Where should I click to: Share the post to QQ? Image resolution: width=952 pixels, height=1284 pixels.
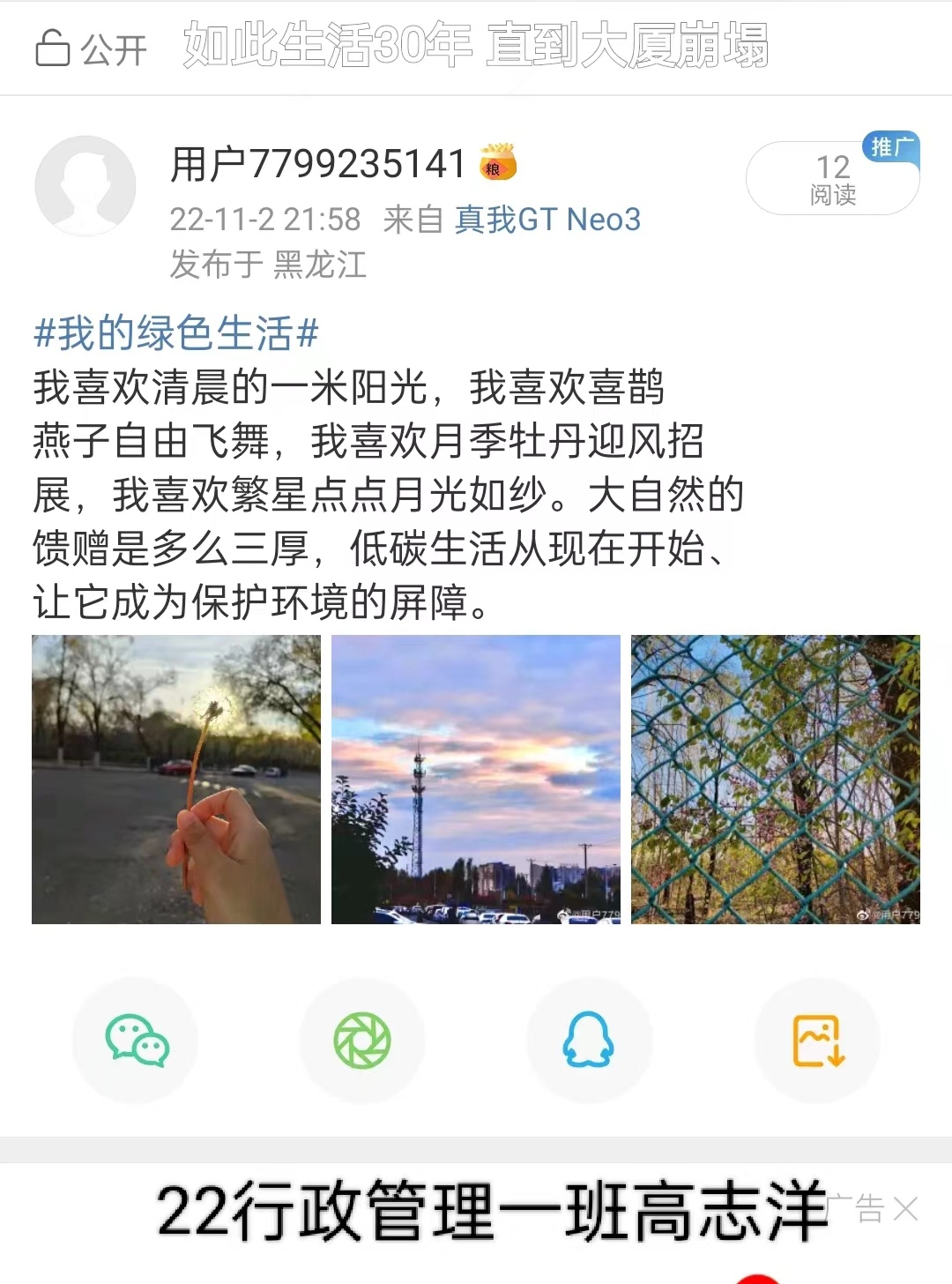click(x=589, y=1041)
